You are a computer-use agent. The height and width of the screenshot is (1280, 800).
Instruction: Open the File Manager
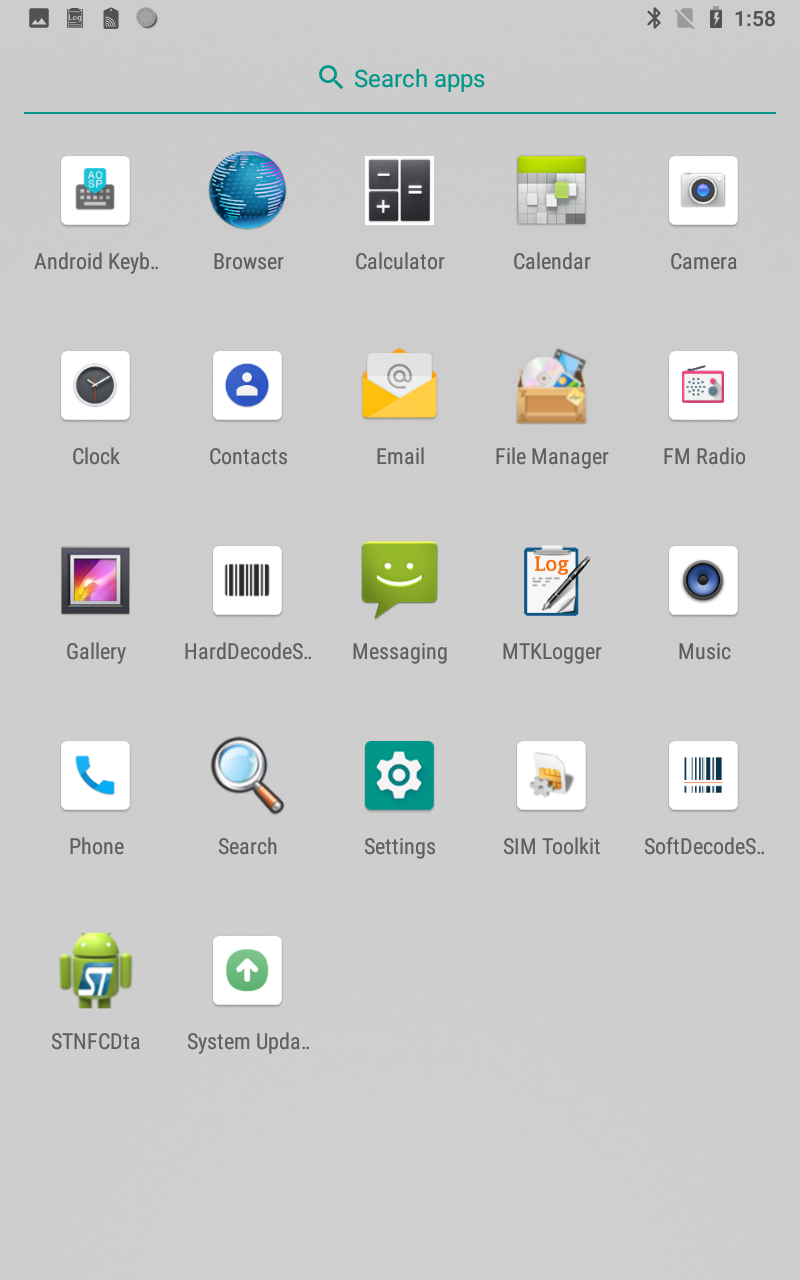point(551,386)
